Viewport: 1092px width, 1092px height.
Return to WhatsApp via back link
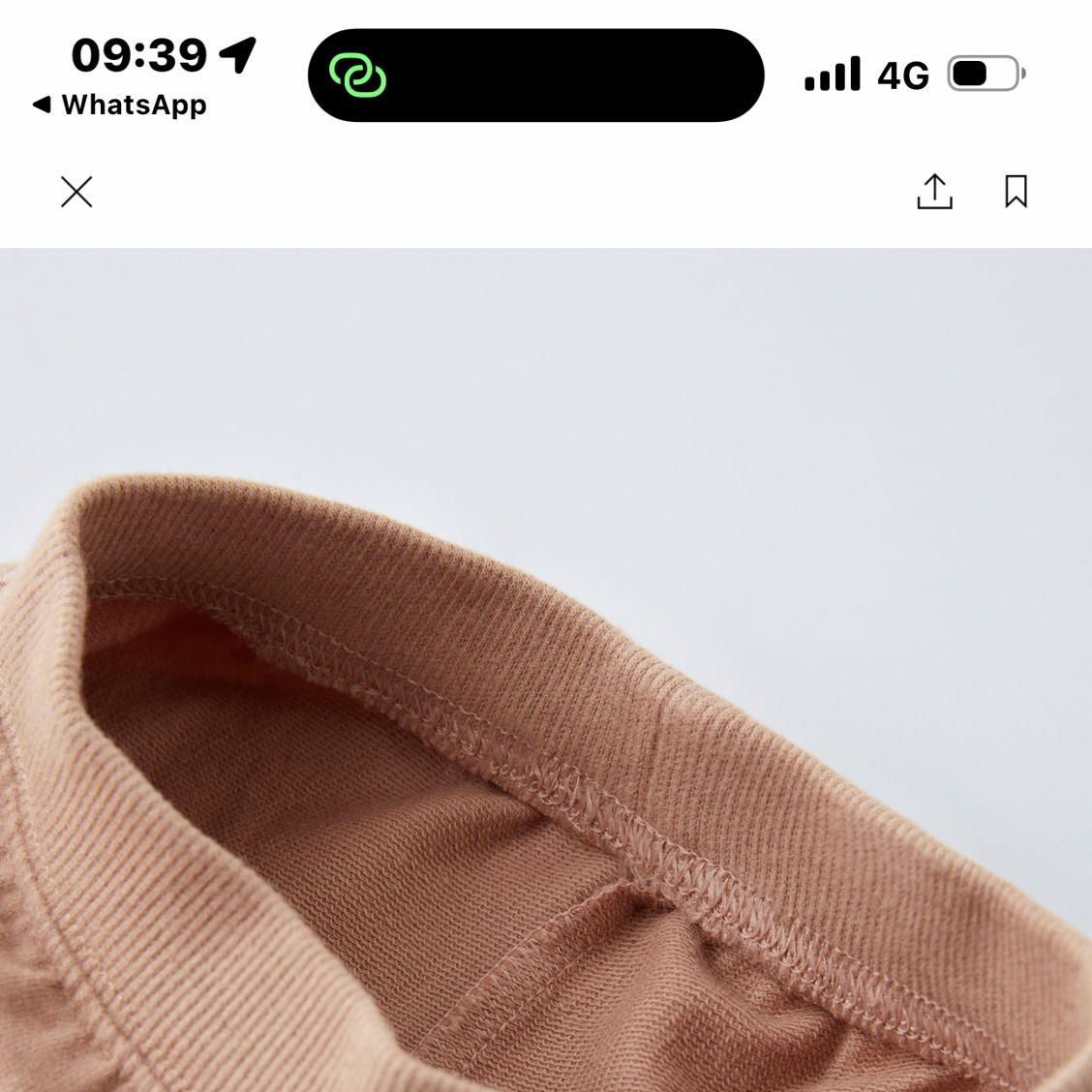pyautogui.click(x=120, y=105)
